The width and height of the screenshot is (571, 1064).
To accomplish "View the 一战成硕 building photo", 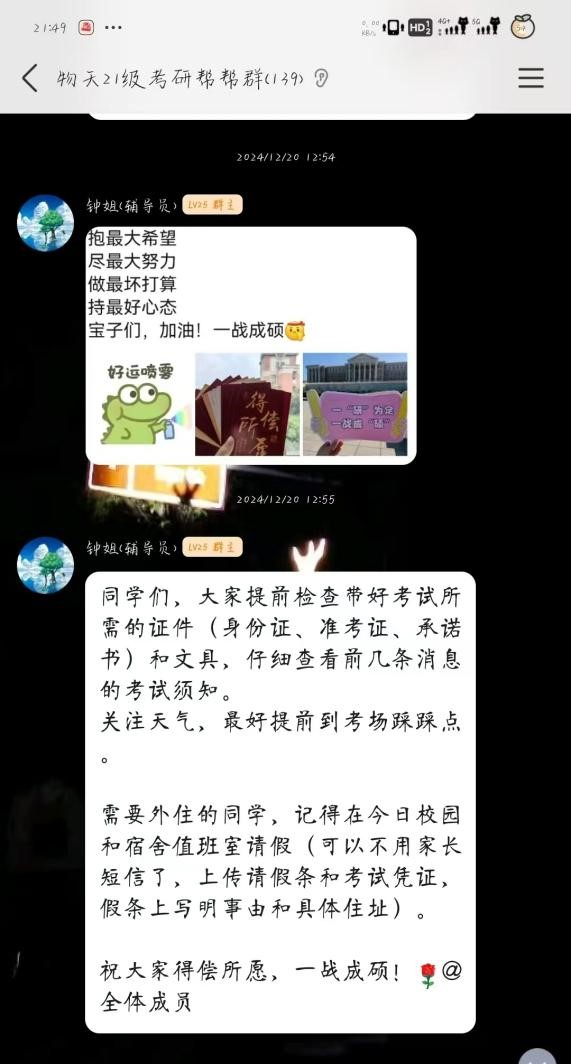I will click(355, 404).
